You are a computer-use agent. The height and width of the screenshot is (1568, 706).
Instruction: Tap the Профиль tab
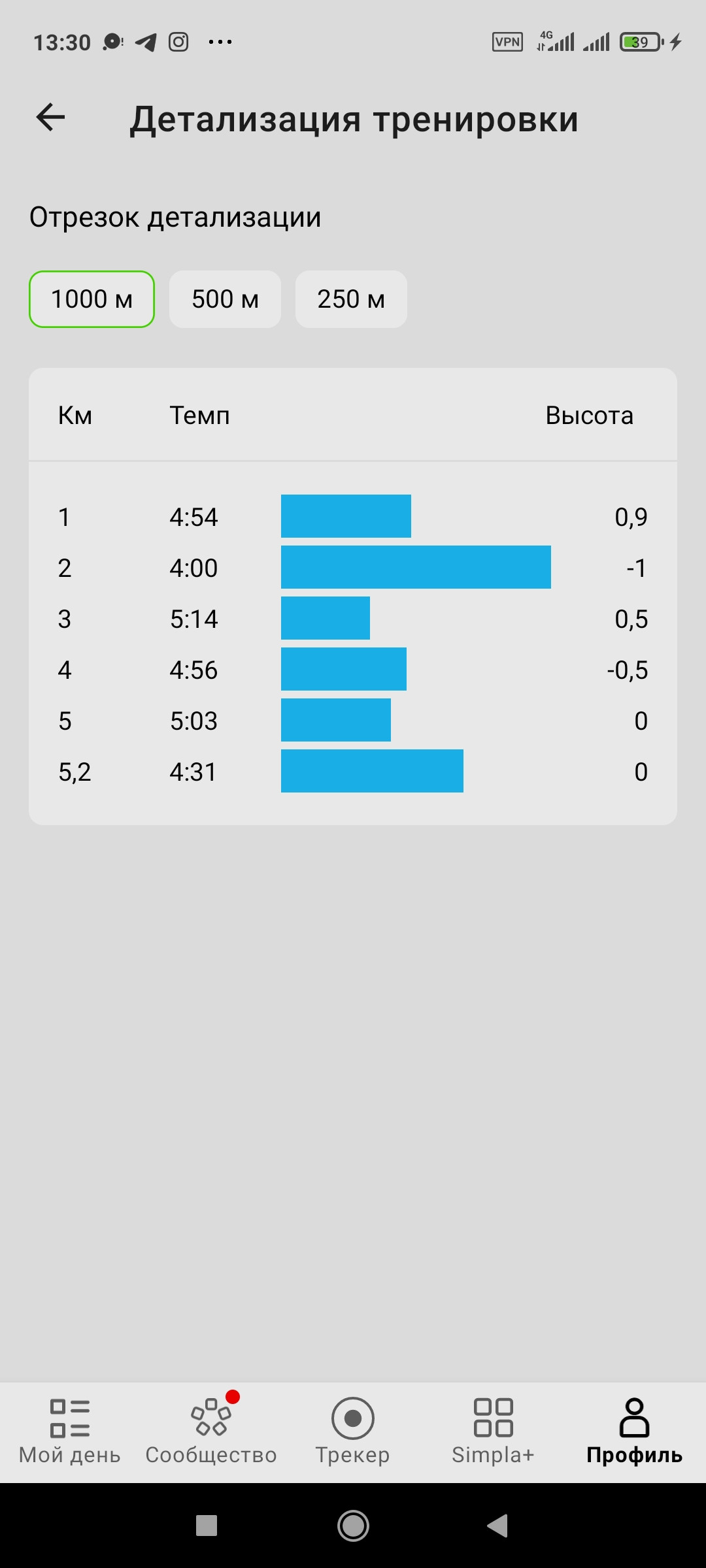[635, 1431]
